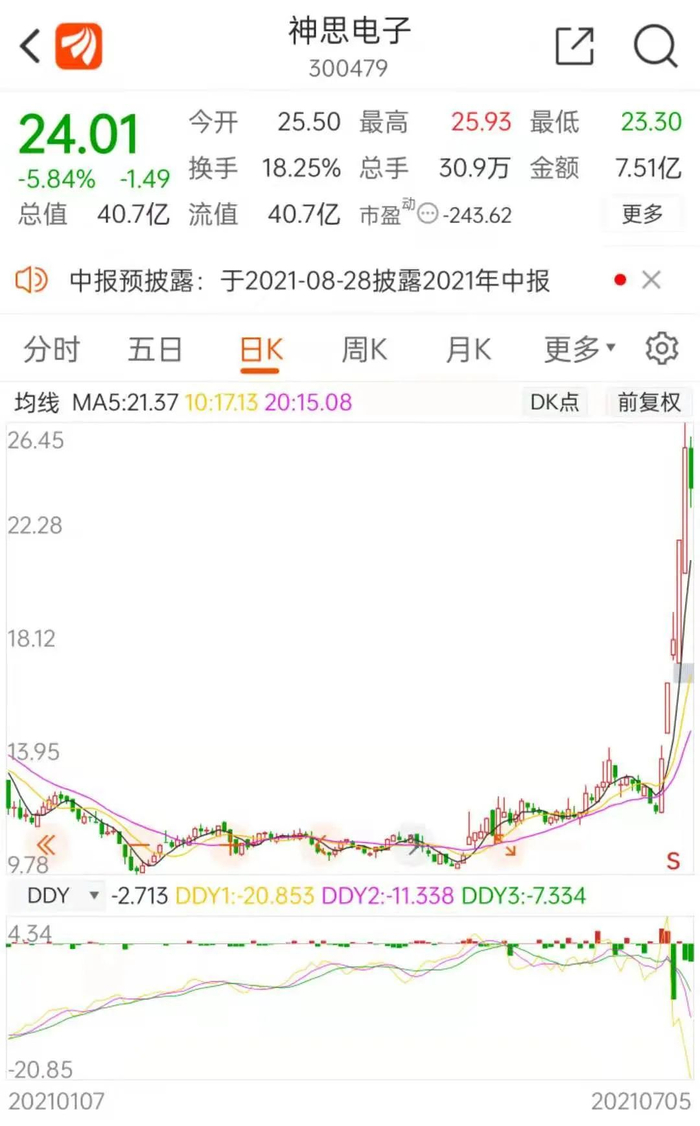
Task: Switch to the 周K chart
Action: click(x=364, y=350)
